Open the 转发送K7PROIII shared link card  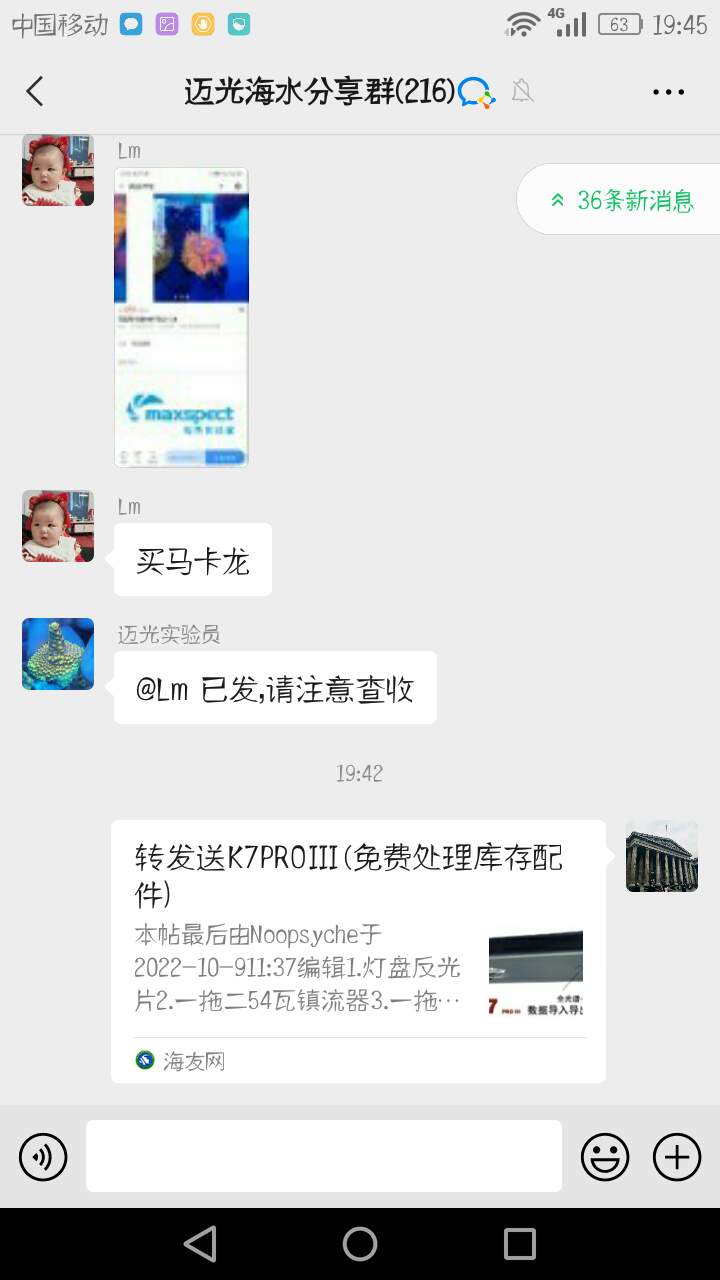click(358, 950)
